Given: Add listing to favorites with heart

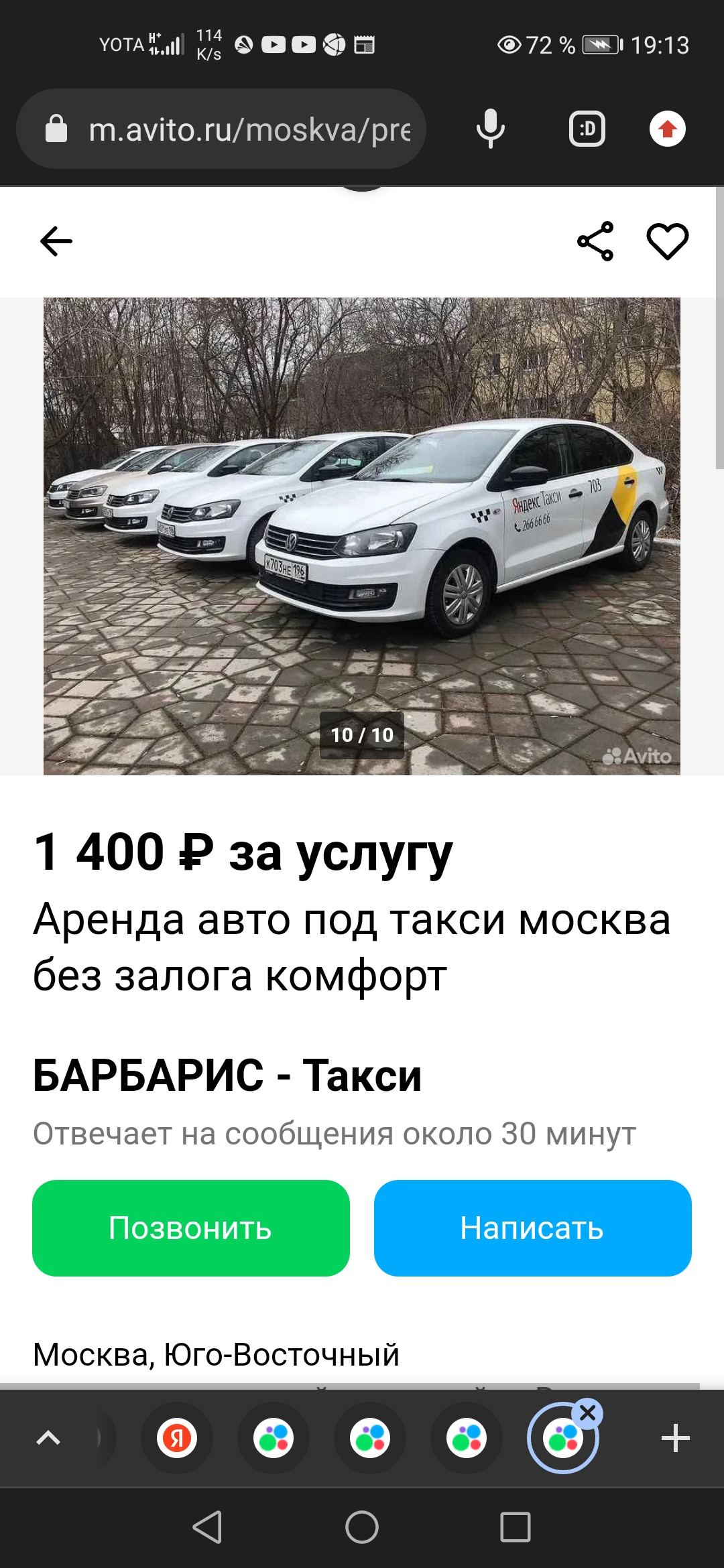Looking at the screenshot, I should coord(667,241).
